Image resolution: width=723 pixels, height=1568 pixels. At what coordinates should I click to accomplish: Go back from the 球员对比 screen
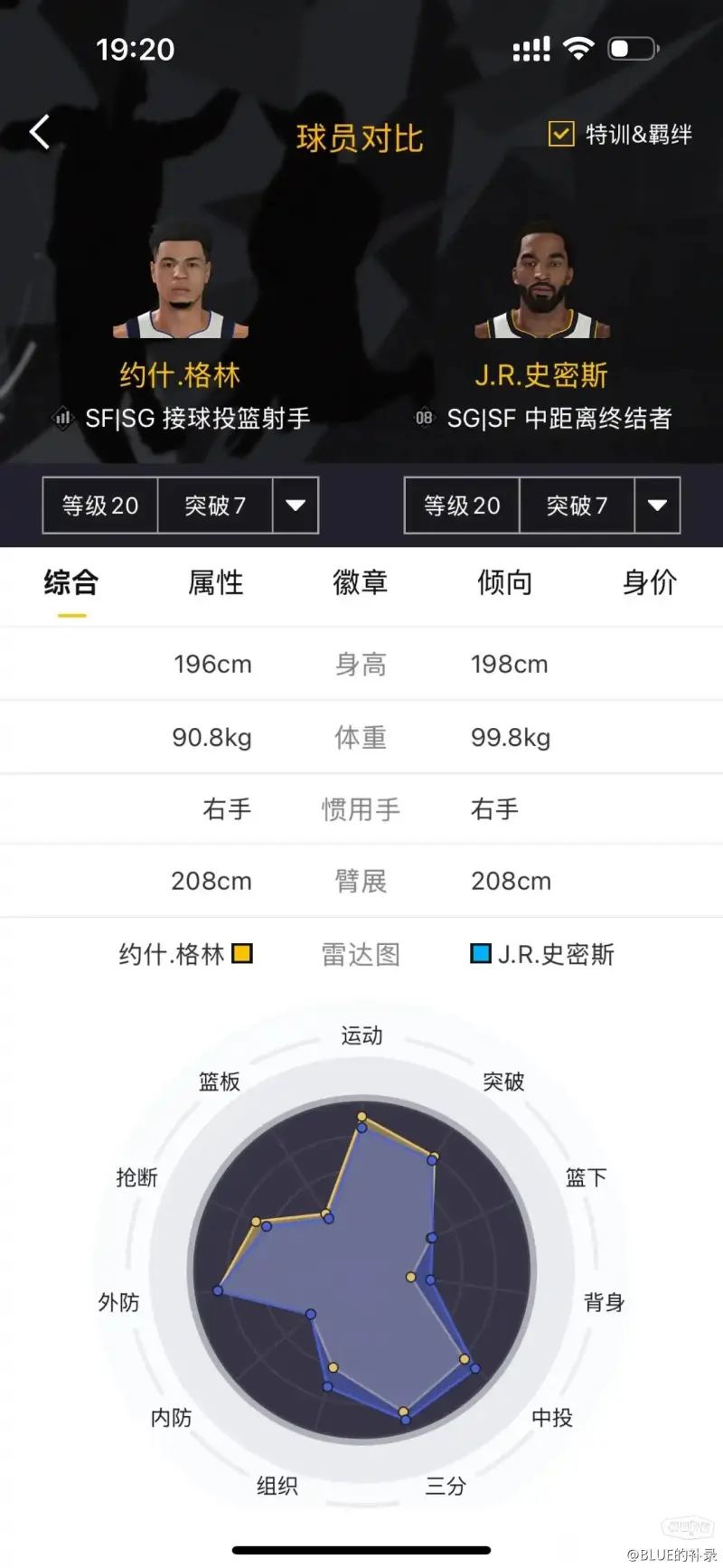pos(40,133)
